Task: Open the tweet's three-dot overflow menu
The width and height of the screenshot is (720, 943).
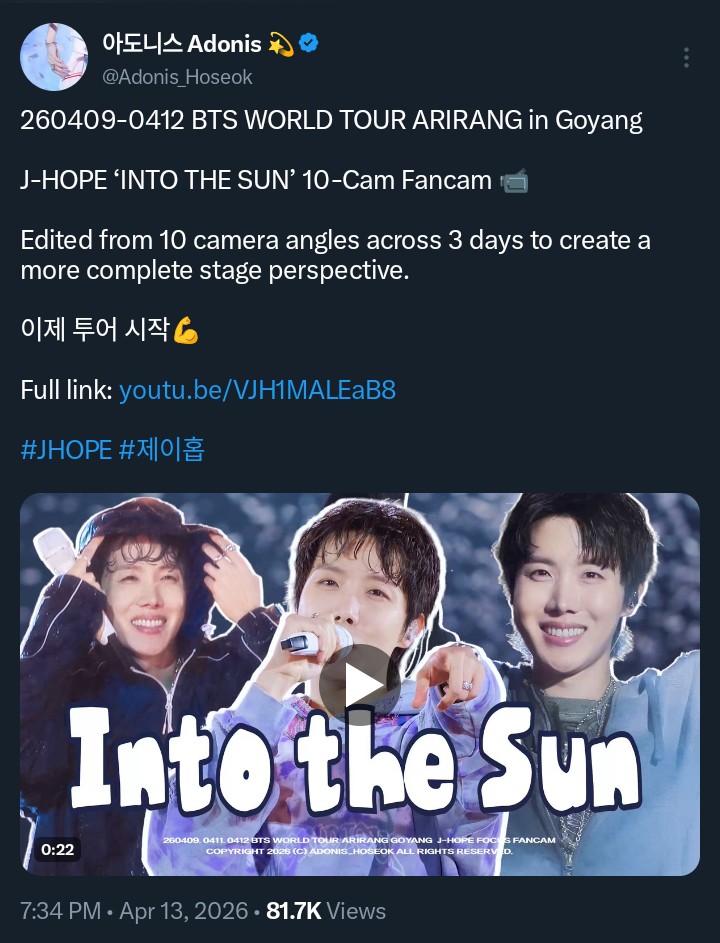Action: [686, 58]
